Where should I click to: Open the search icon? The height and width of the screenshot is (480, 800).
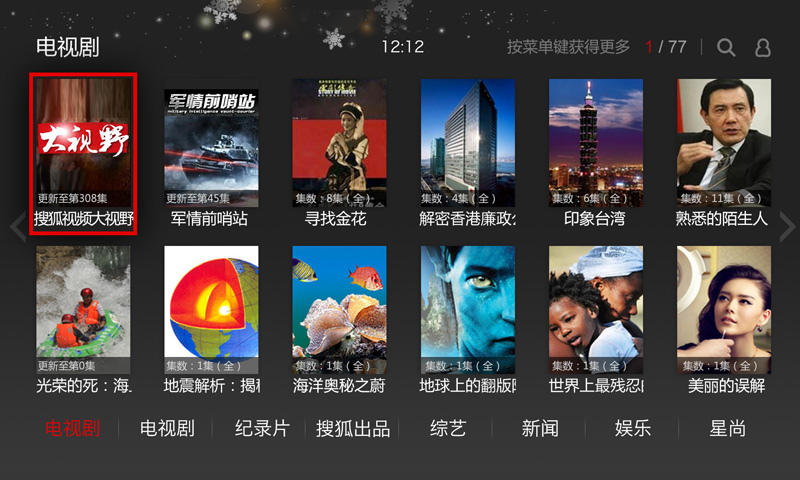pos(726,47)
